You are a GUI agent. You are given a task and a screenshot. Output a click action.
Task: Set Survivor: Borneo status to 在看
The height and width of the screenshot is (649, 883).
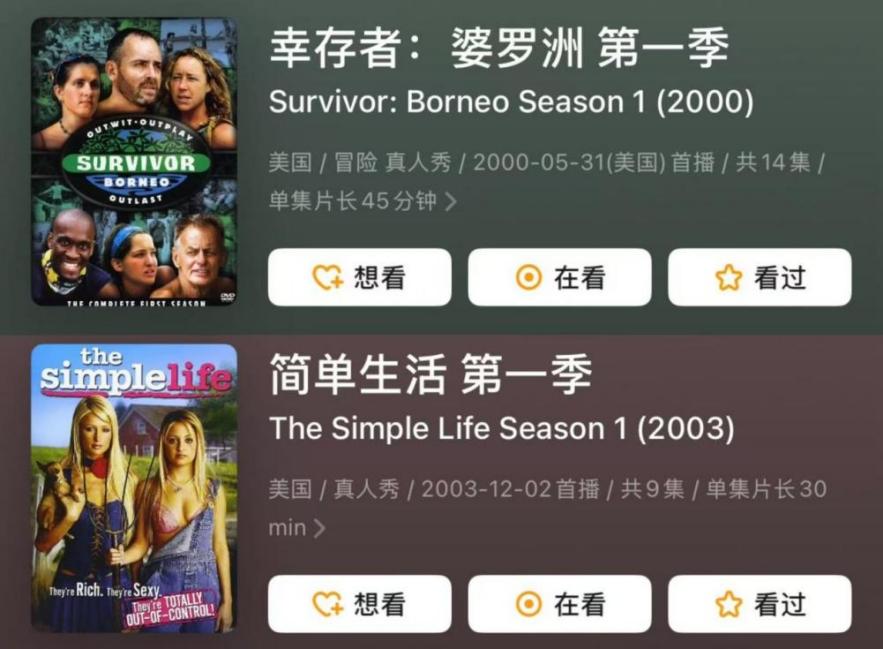pos(559,277)
